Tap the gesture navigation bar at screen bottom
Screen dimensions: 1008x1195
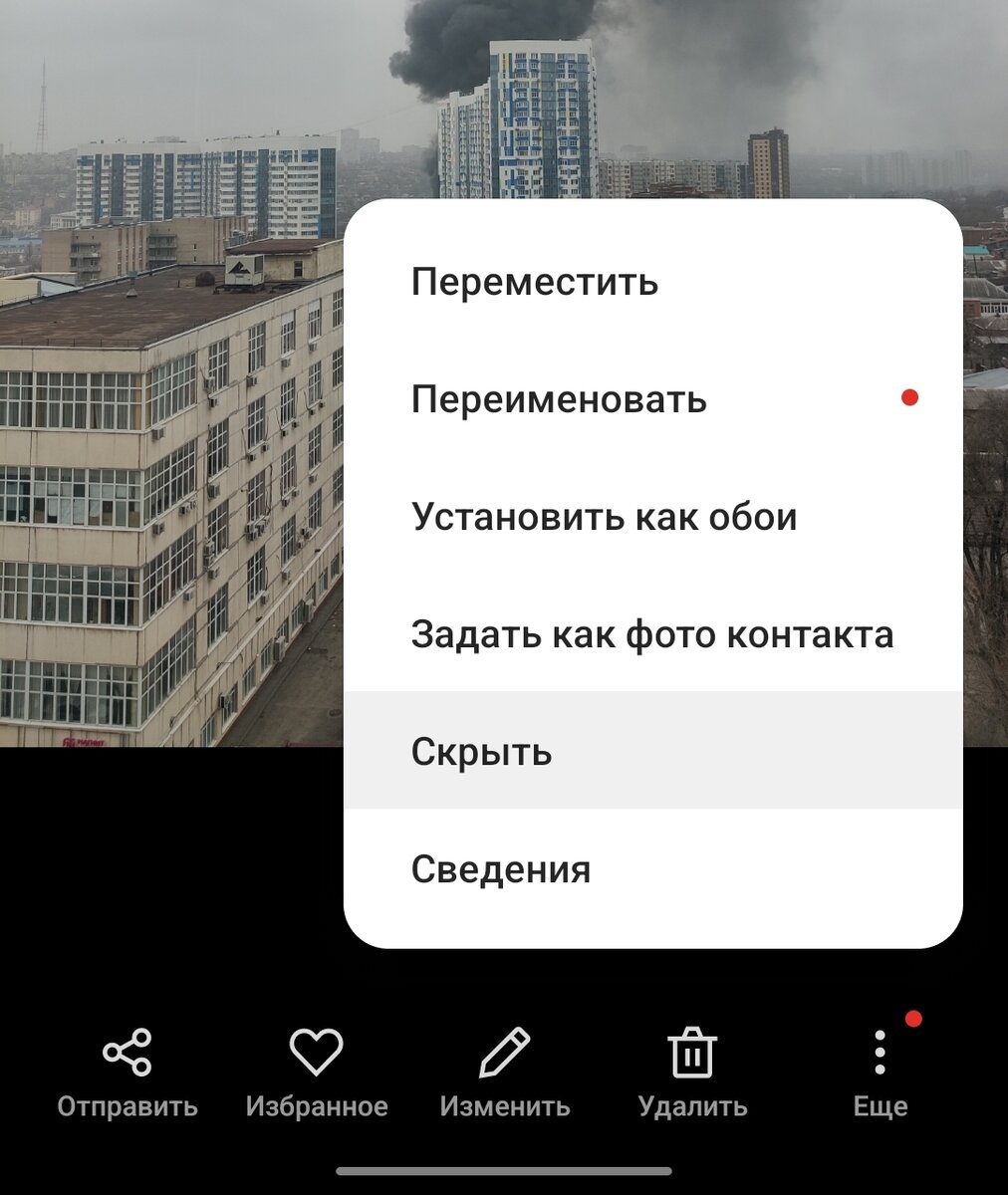click(x=504, y=1173)
